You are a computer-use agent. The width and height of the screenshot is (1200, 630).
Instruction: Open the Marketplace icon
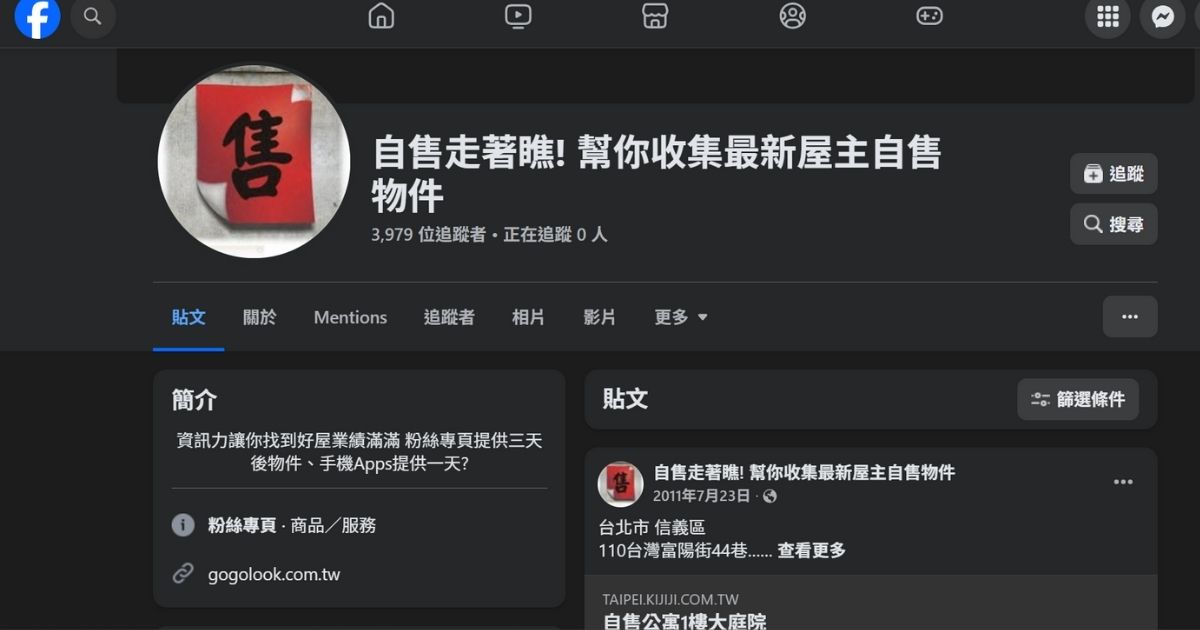(x=655, y=16)
